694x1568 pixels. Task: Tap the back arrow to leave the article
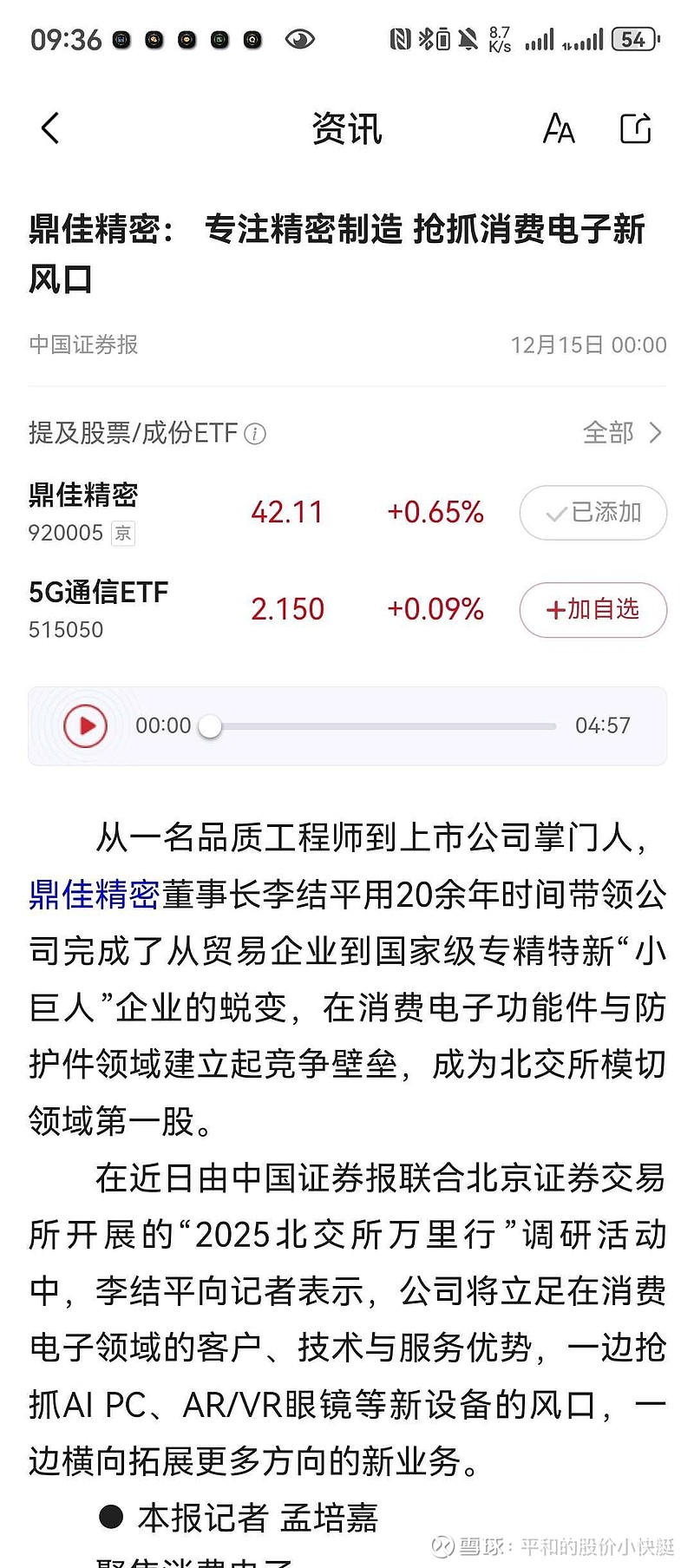click(x=49, y=127)
